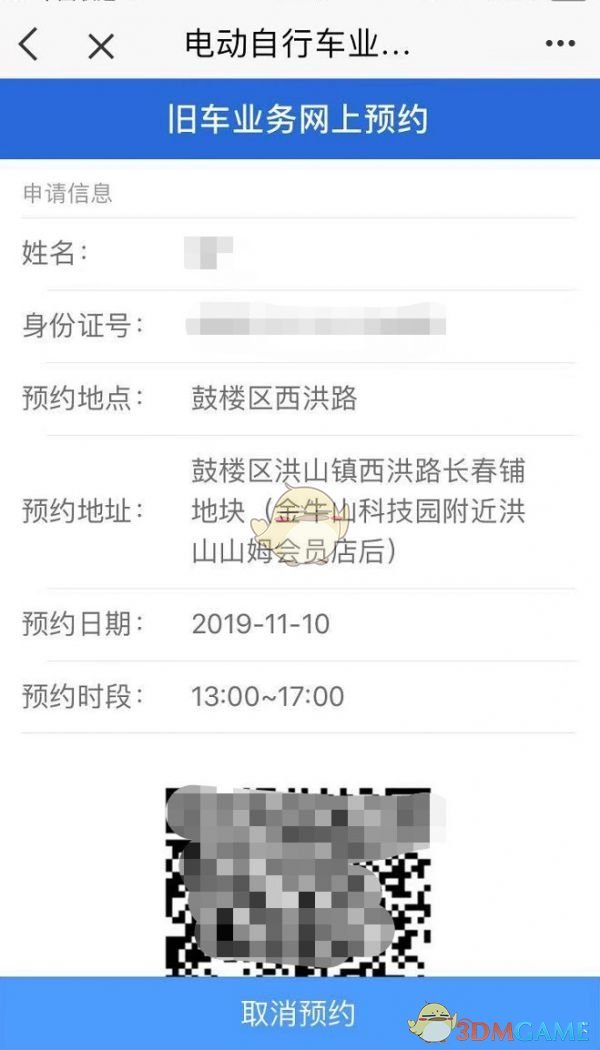The image size is (600, 1050).
Task: Tap 取消预约 to cancel the reservation
Action: click(298, 1013)
